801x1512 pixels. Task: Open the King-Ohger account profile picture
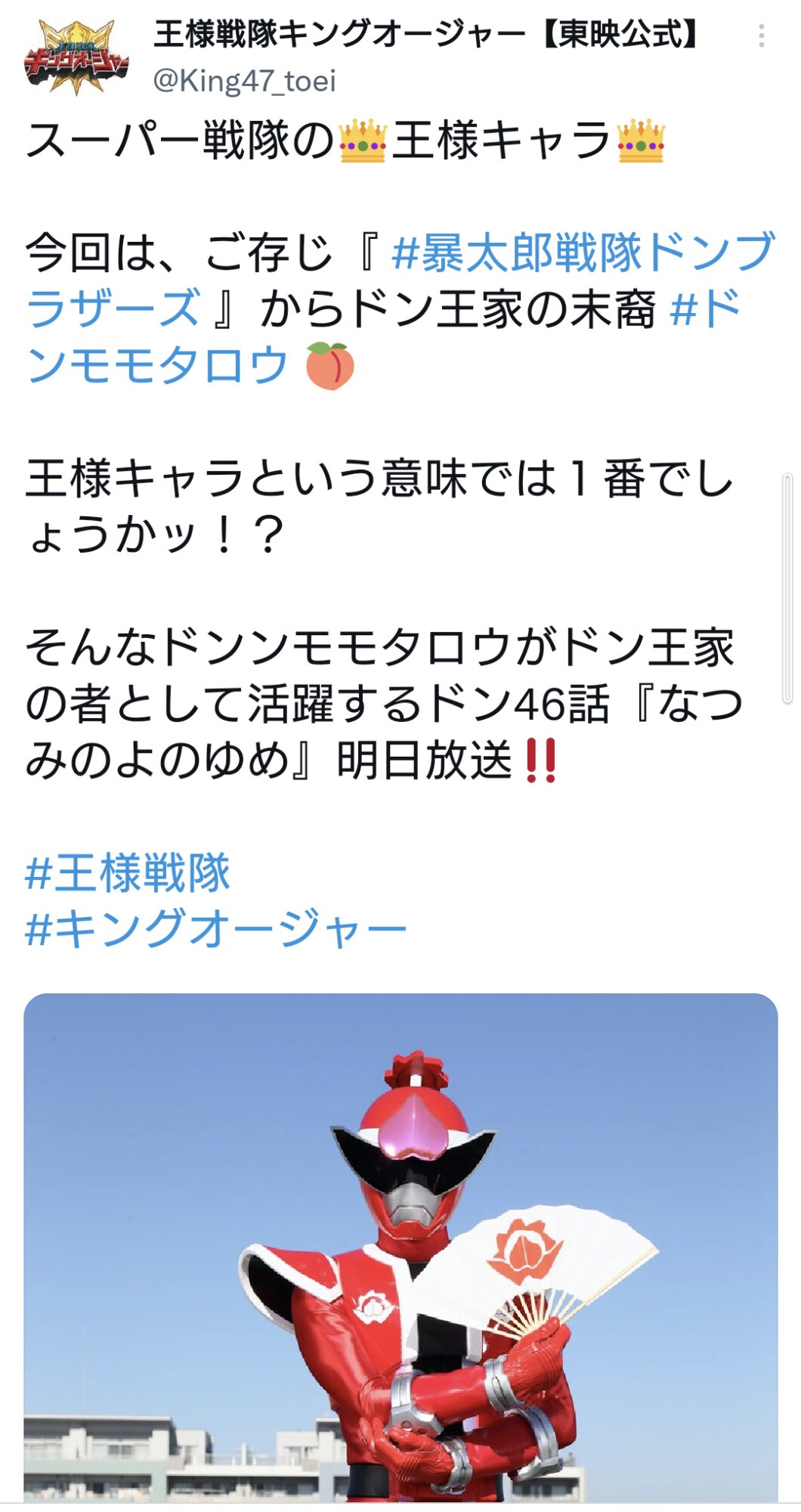(x=76, y=57)
